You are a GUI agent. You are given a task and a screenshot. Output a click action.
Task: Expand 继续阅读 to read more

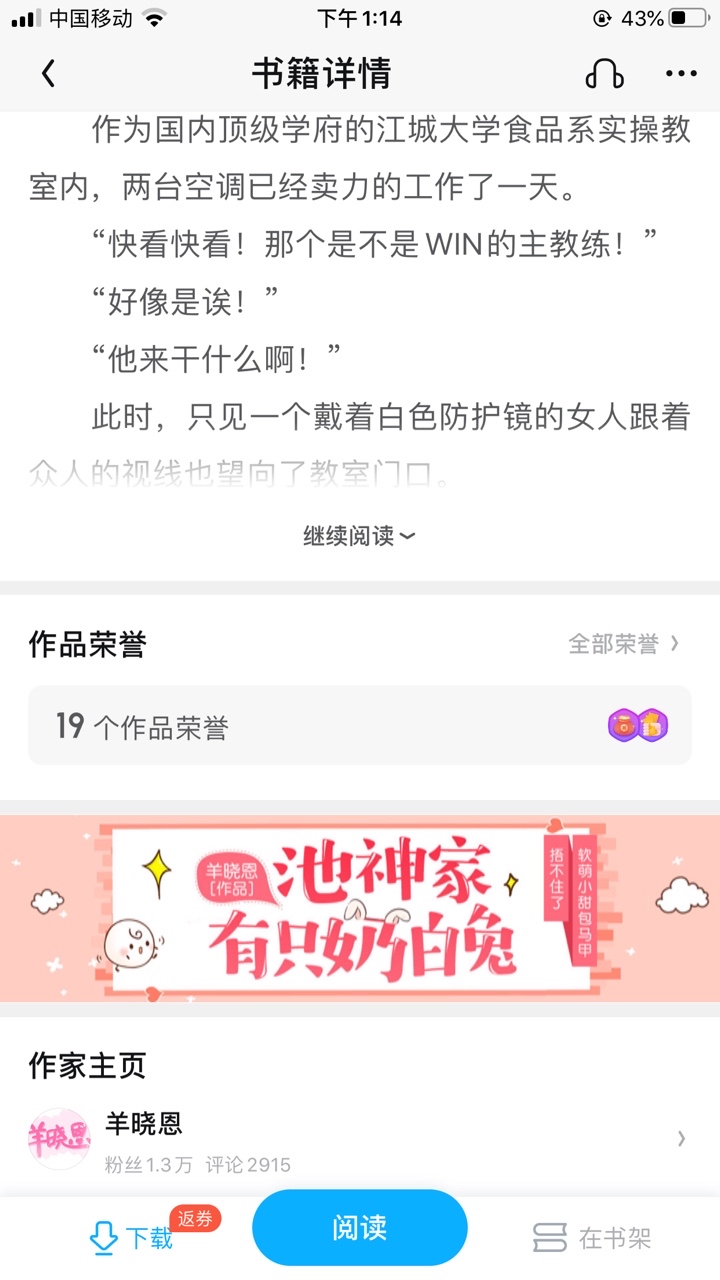pos(359,536)
